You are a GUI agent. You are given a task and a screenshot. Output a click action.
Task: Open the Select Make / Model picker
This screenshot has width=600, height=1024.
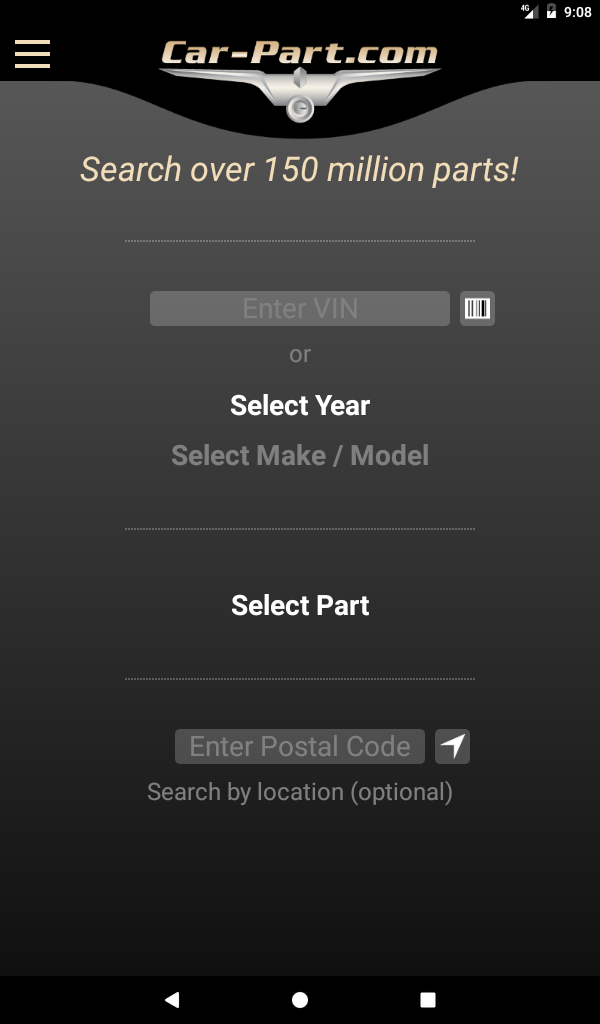click(x=300, y=456)
